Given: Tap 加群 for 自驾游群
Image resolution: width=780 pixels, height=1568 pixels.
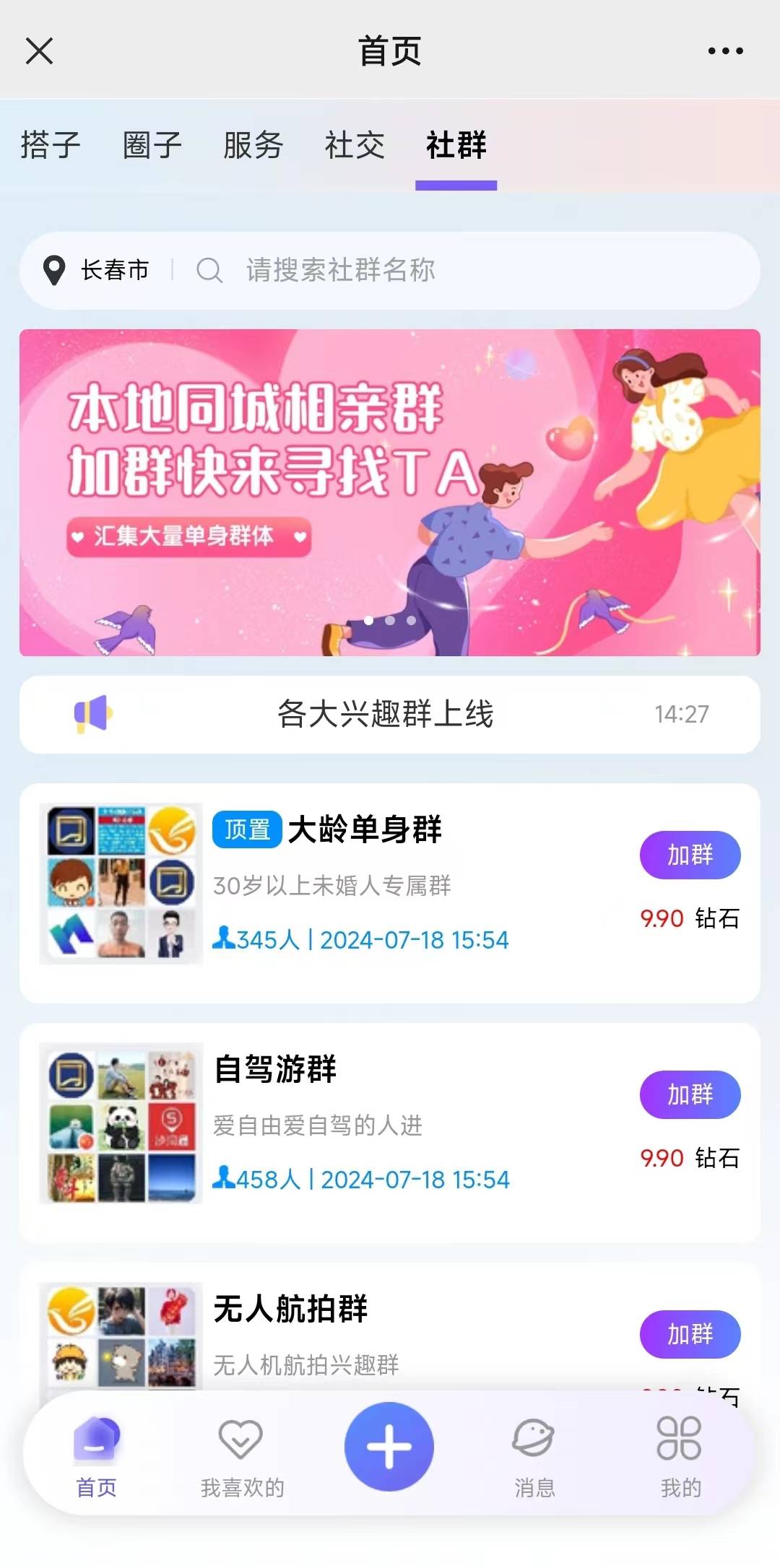Looking at the screenshot, I should click(690, 1094).
